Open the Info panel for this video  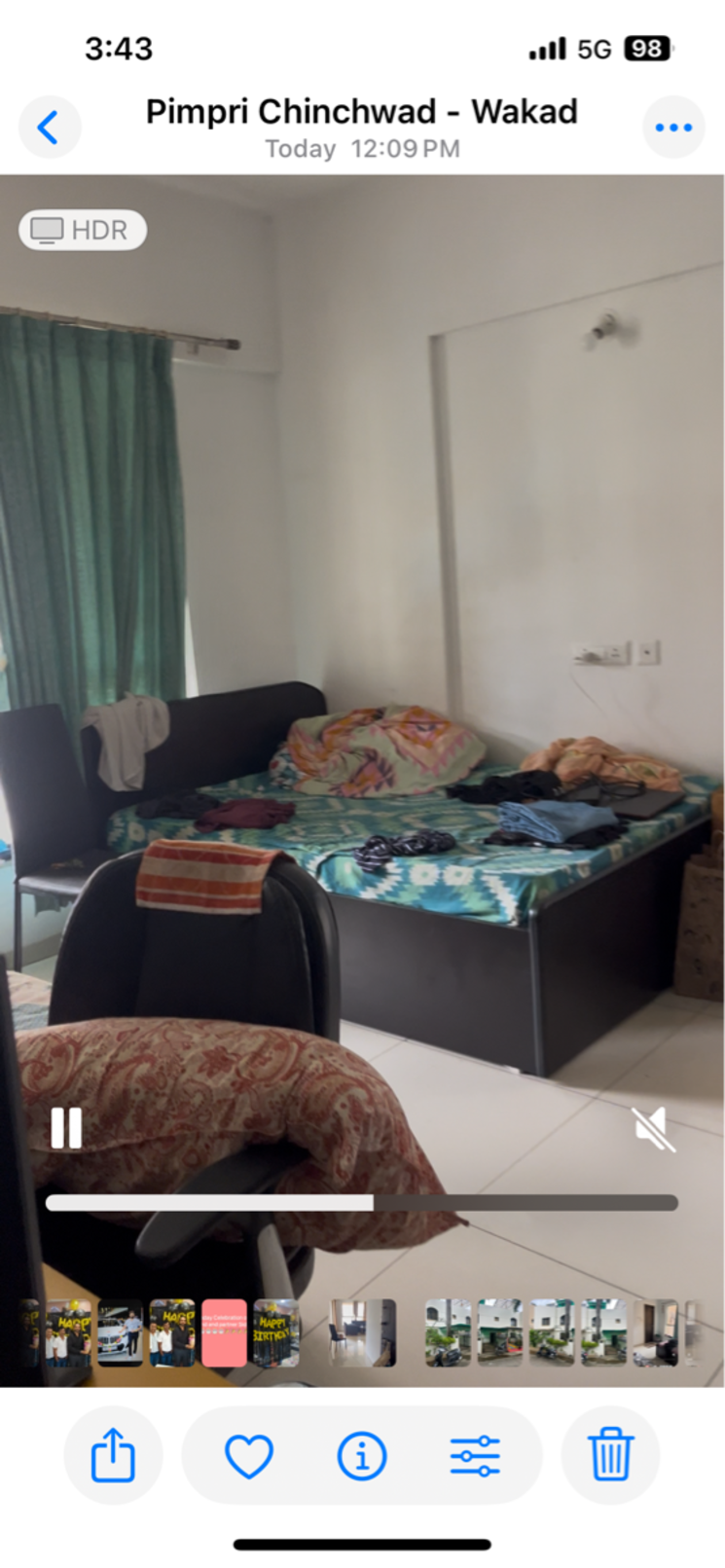pyautogui.click(x=361, y=1454)
